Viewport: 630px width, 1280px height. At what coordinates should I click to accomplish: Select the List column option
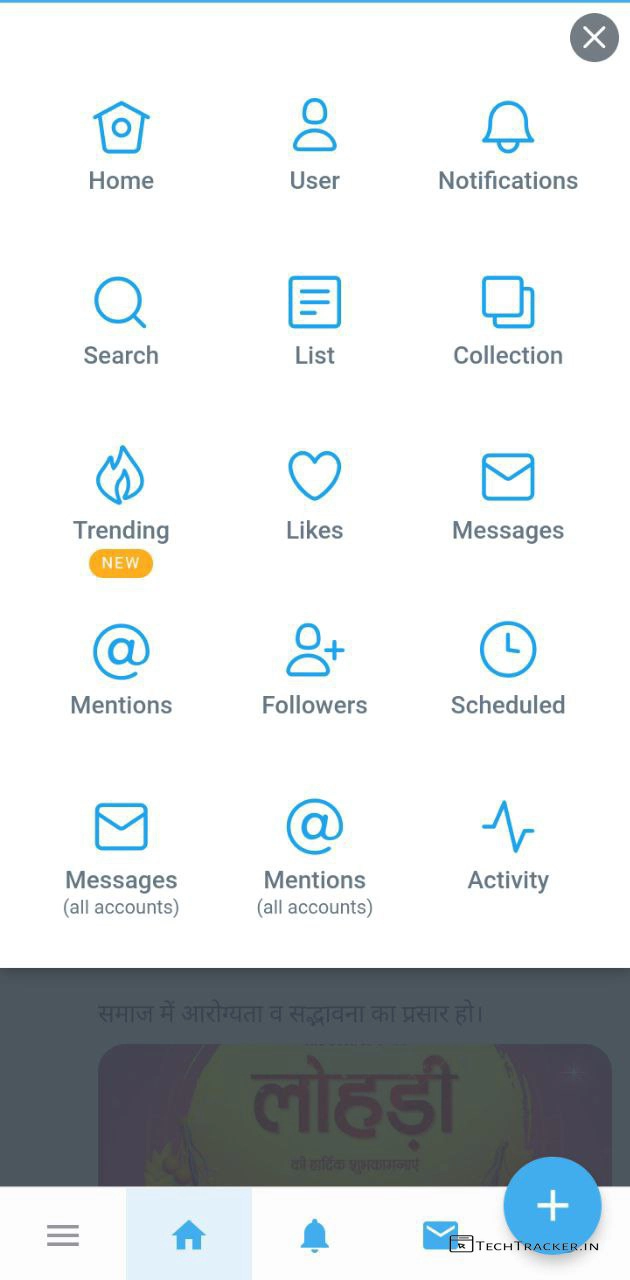(x=315, y=321)
